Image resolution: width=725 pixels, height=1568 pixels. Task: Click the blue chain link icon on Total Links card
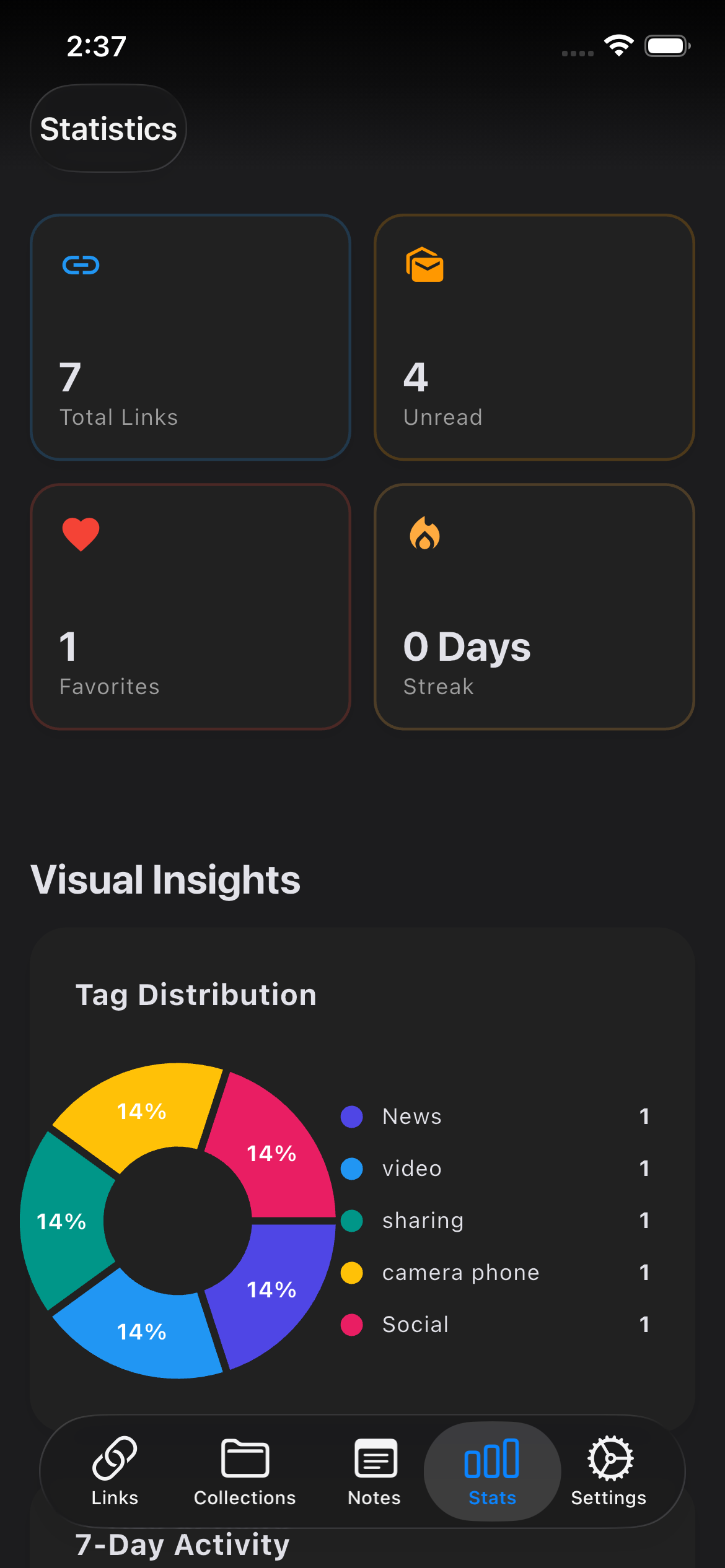click(80, 266)
